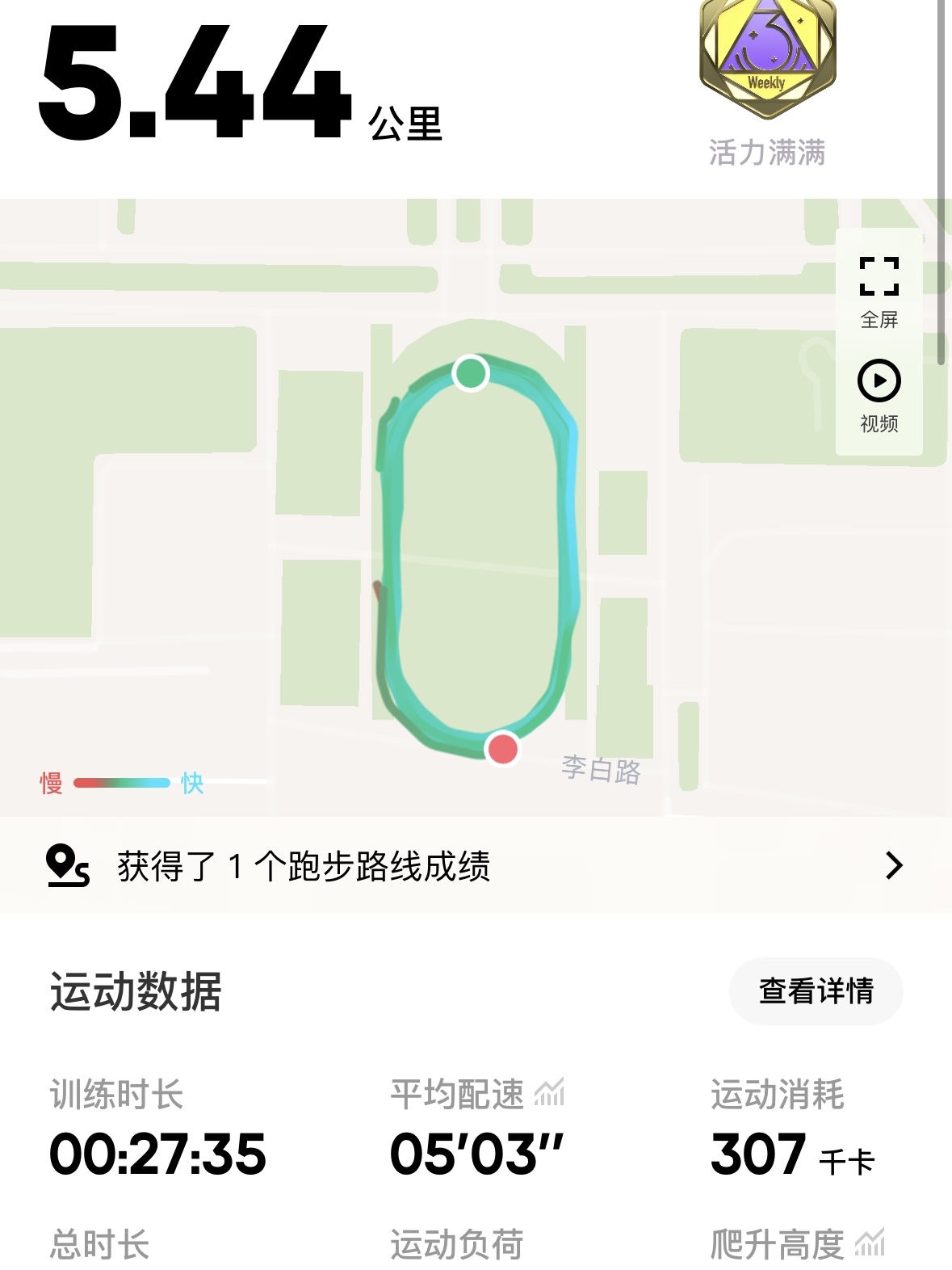Open the chart icon beside 爬升高度
This screenshot has height=1270, width=952.
pyautogui.click(x=870, y=1243)
